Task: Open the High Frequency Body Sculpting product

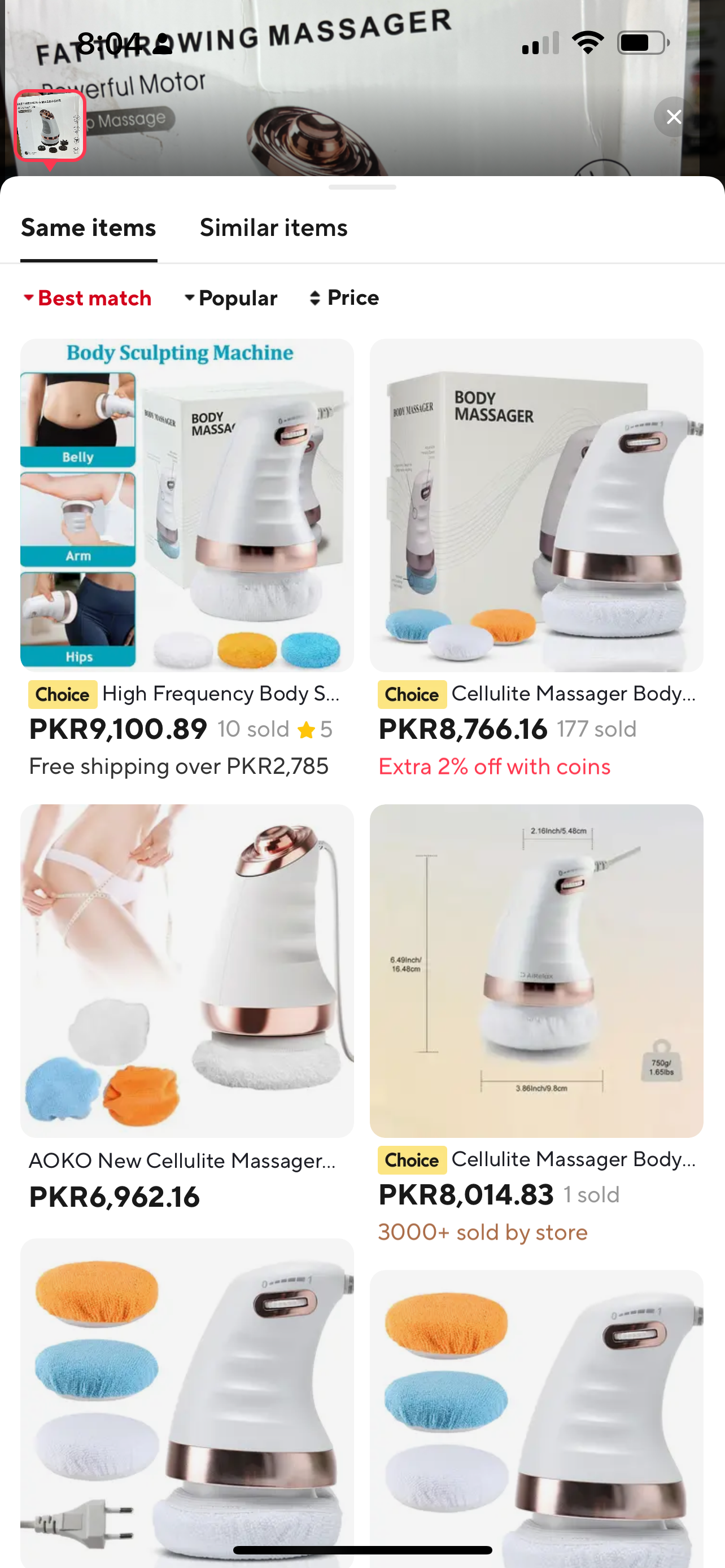Action: tap(187, 505)
